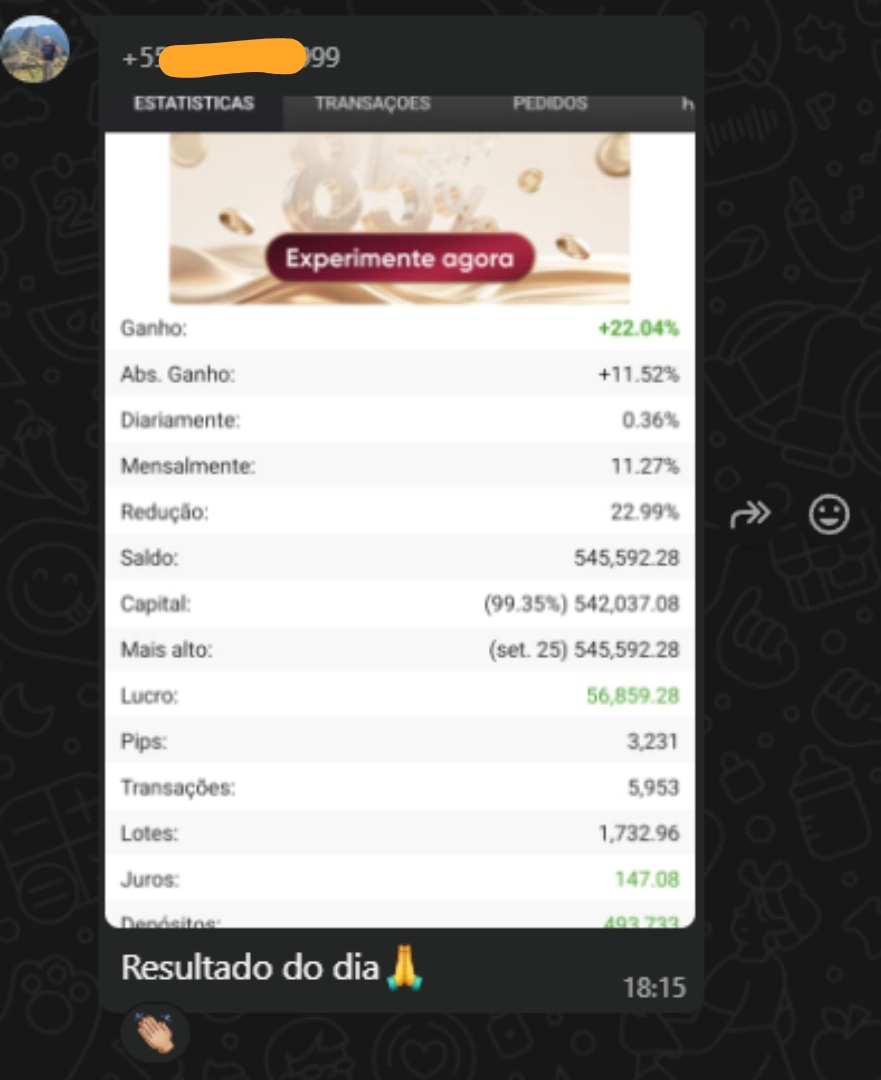Click the Experimente agora button
Screen dimensions: 881x1080
(400, 260)
